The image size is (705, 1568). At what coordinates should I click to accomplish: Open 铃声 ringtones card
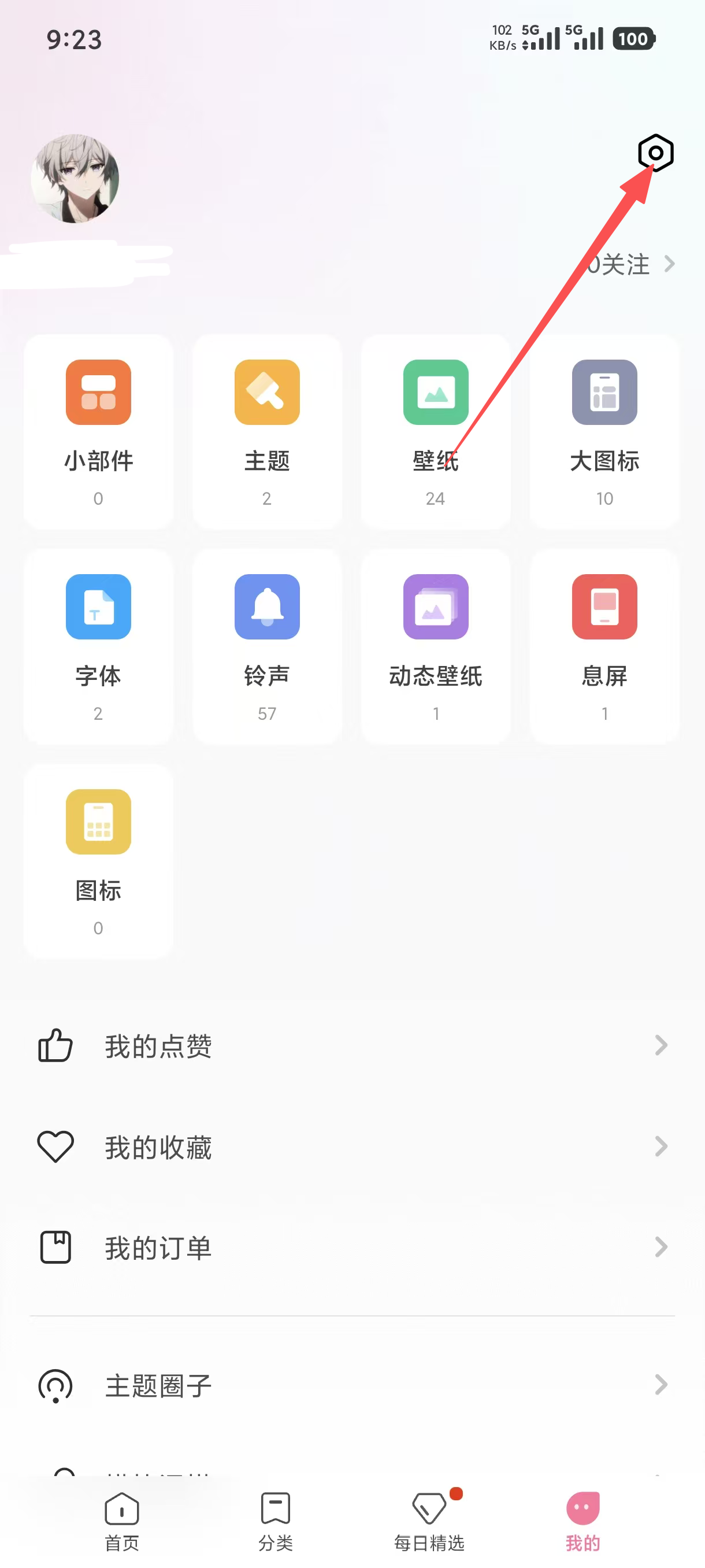pyautogui.click(x=267, y=646)
